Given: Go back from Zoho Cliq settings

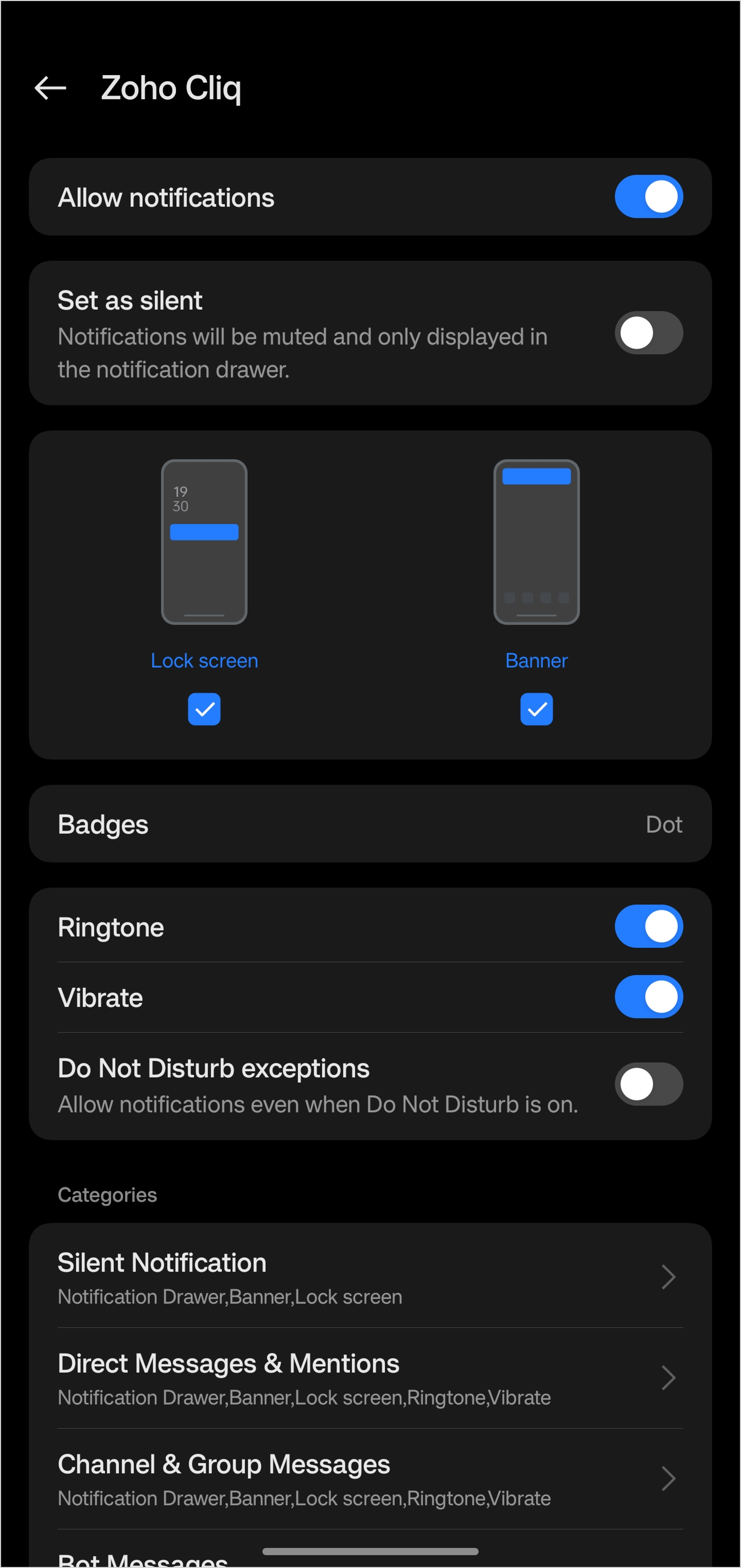Looking at the screenshot, I should point(50,88).
